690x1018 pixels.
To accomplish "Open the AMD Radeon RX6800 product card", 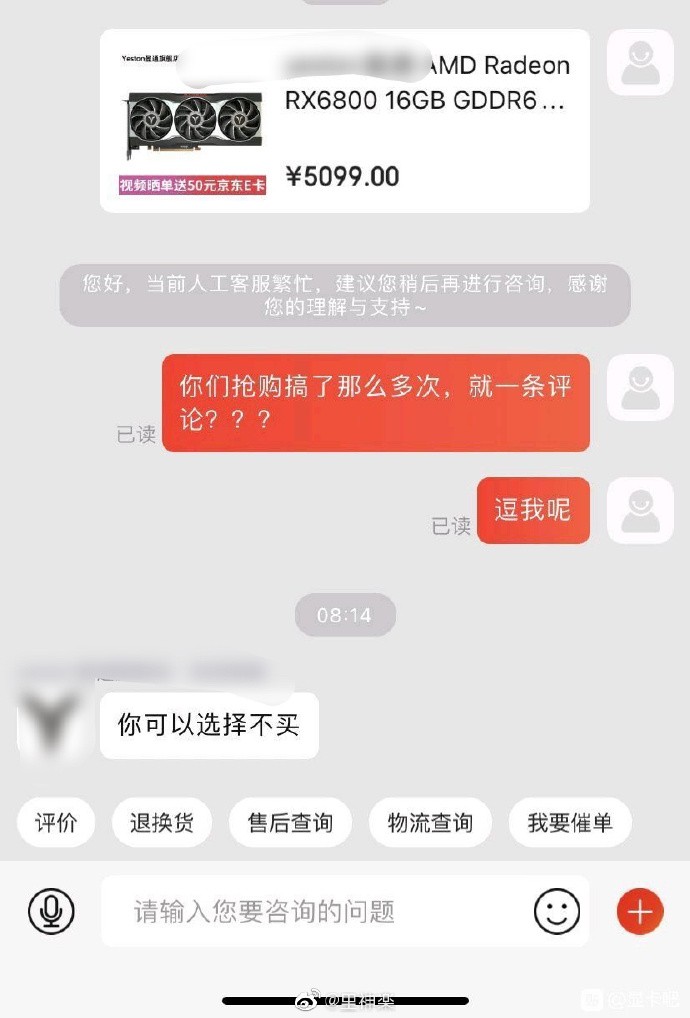I will (344, 121).
